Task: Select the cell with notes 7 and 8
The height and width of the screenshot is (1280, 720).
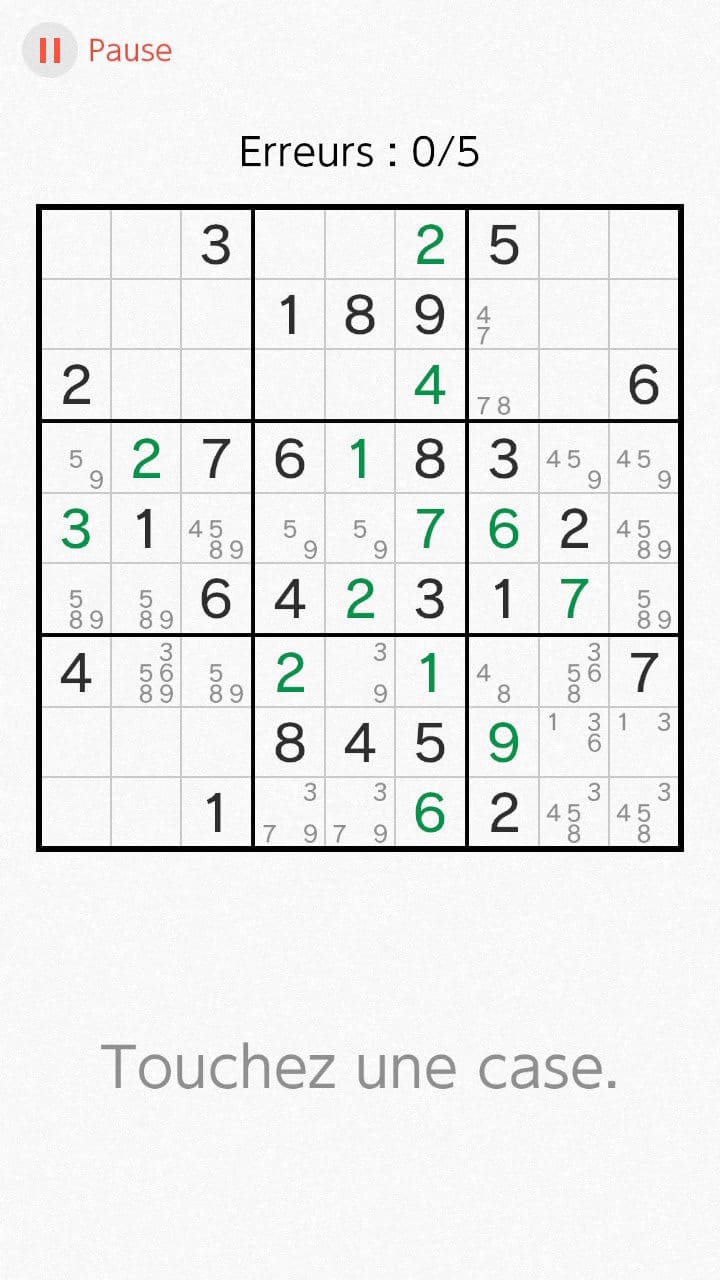Action: click(x=503, y=386)
